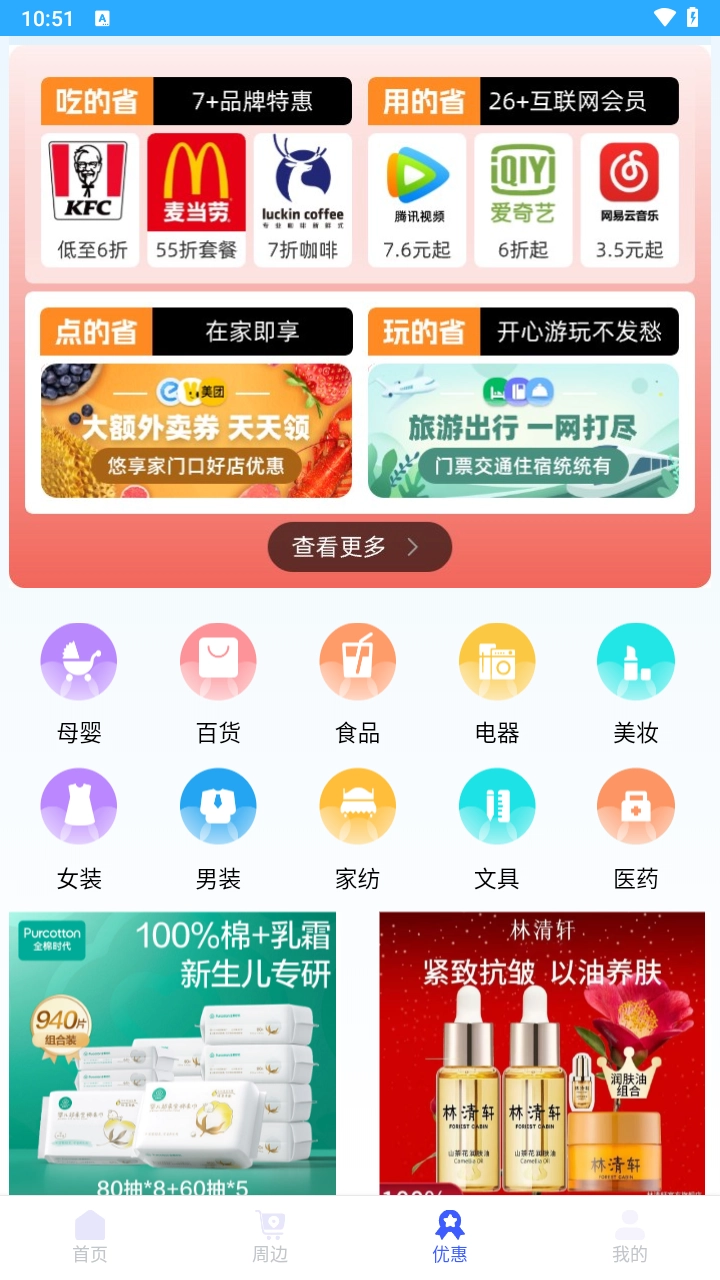This screenshot has width=720, height=1280.
Task: Switch to the 我的 tab
Action: point(629,1237)
